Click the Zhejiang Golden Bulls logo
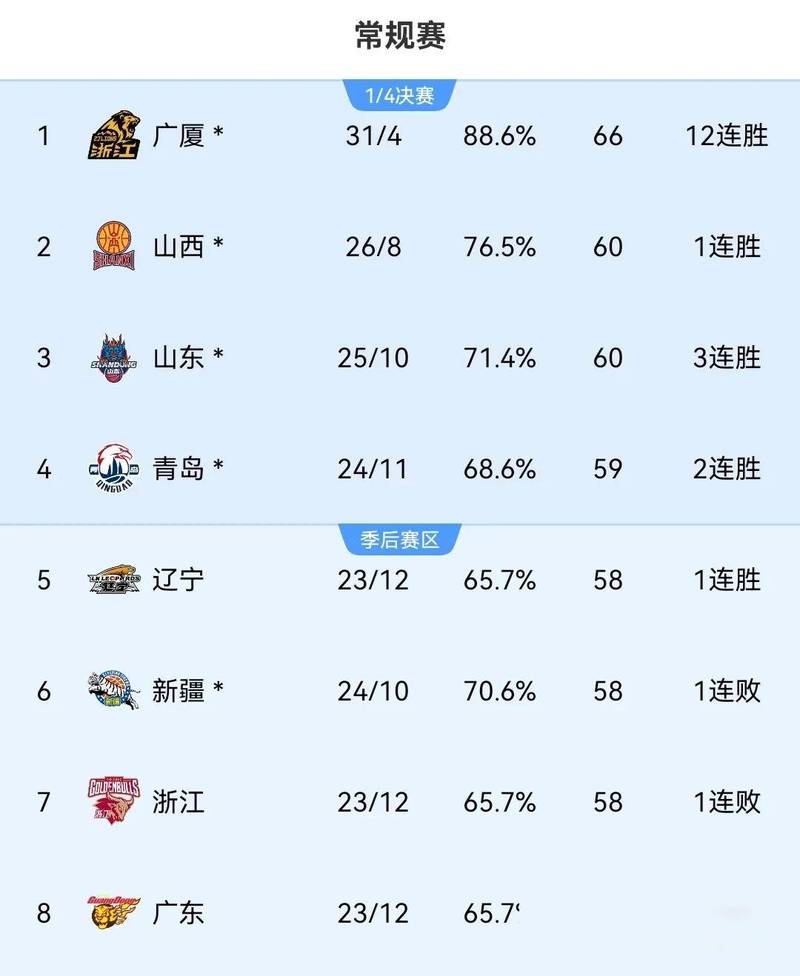 click(x=115, y=800)
